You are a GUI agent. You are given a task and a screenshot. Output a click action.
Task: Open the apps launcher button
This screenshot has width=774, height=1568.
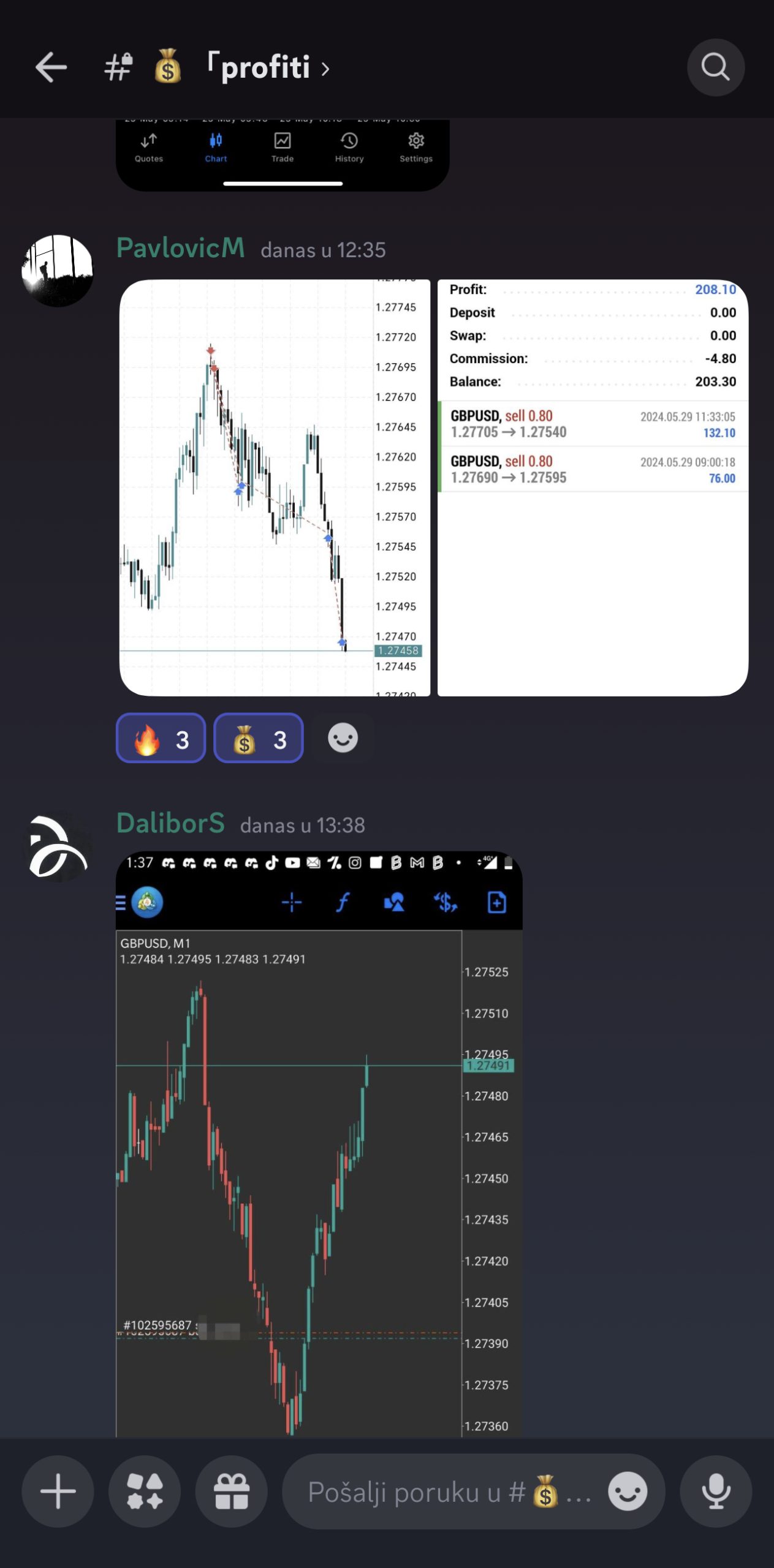pos(145,1491)
